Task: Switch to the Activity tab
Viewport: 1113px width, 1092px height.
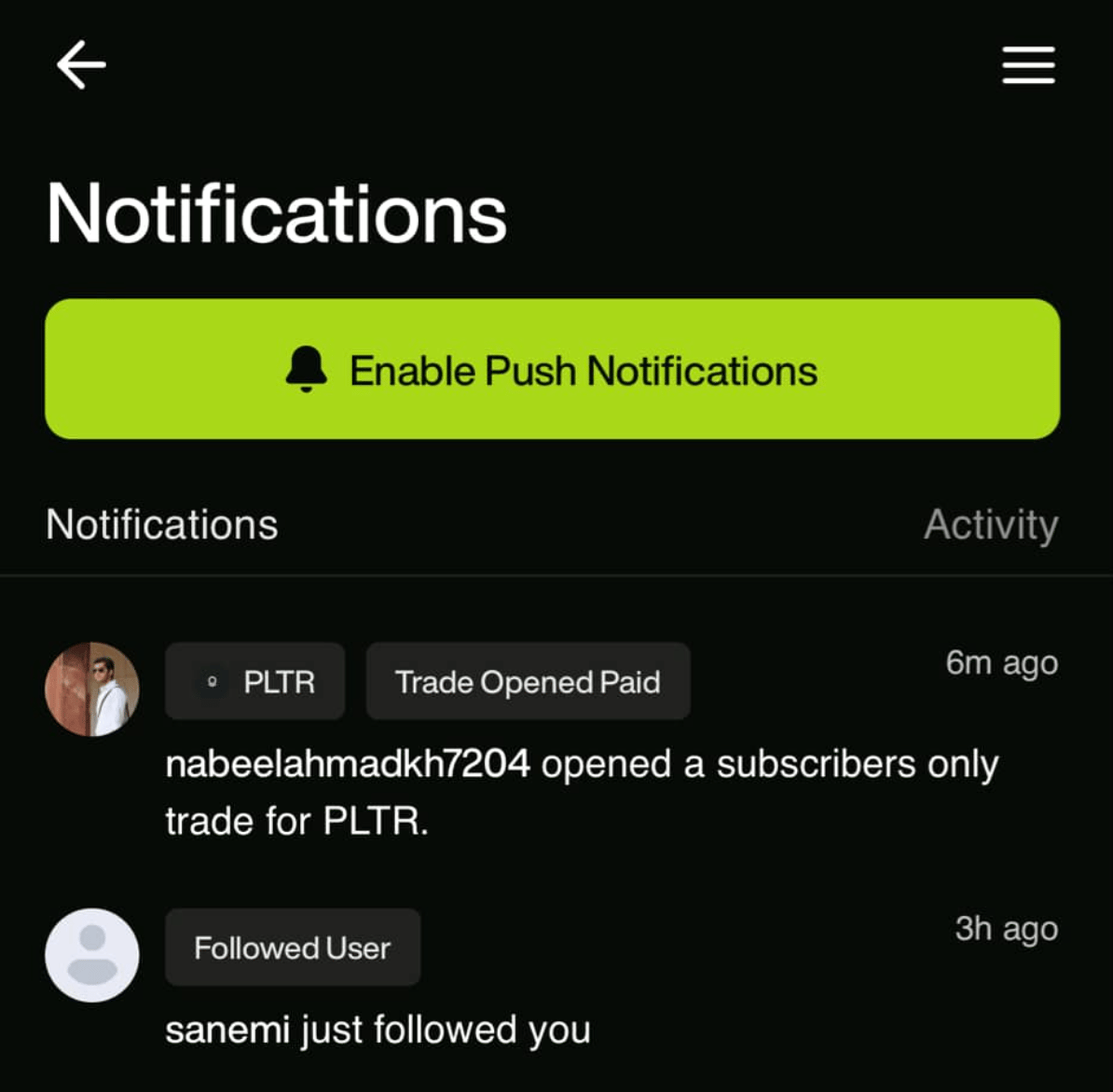Action: [x=990, y=525]
